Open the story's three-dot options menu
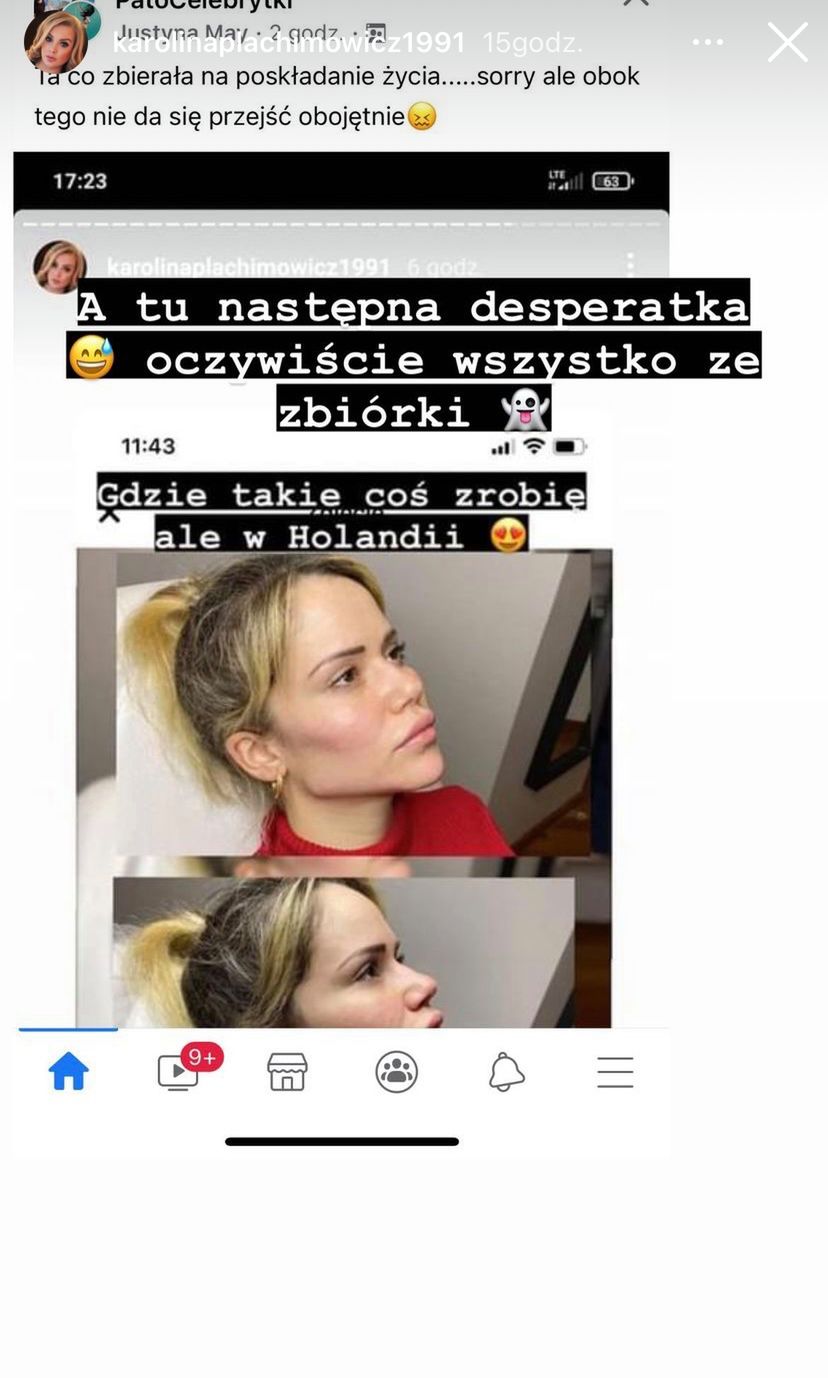The height and width of the screenshot is (1378, 828). (x=708, y=42)
